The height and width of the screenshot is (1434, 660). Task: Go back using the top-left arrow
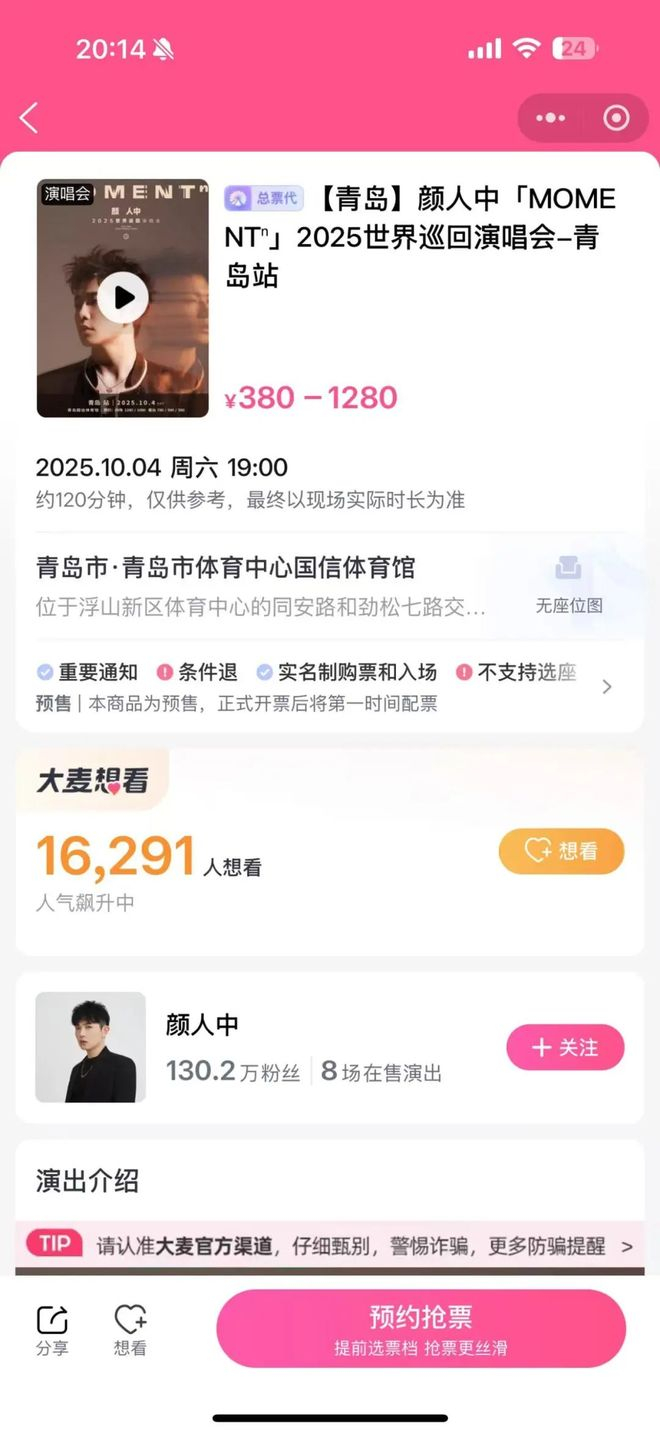pos(29,118)
